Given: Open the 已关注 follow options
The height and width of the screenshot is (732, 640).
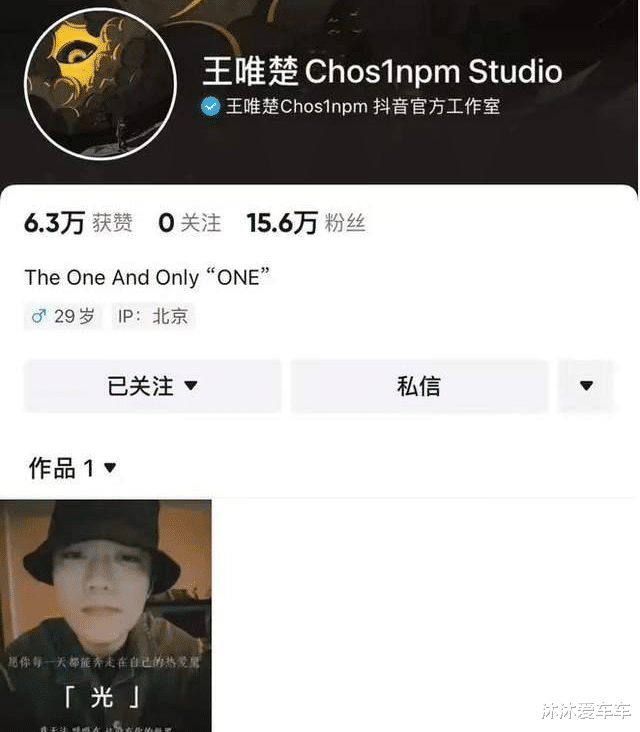Looking at the screenshot, I should [x=152, y=386].
